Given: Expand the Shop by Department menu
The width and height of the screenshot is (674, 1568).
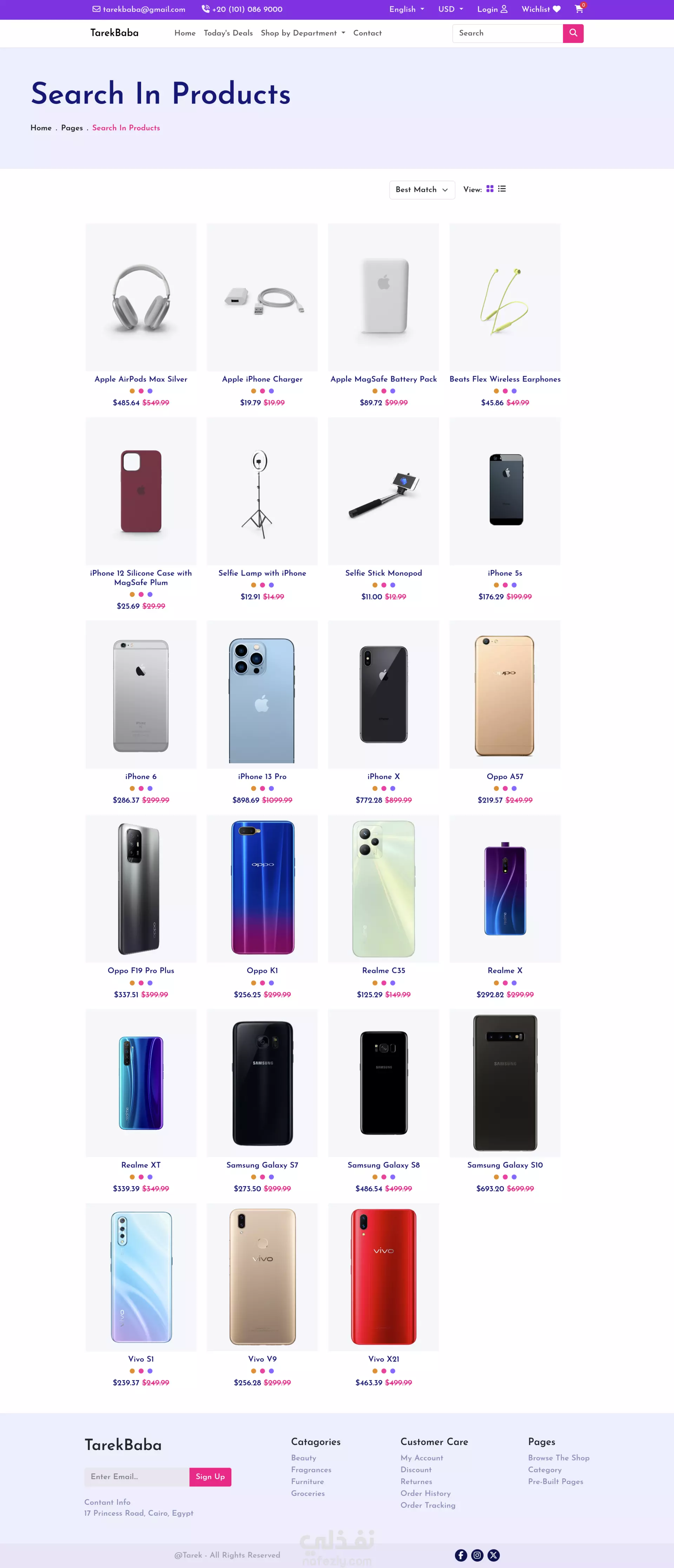Looking at the screenshot, I should [x=302, y=33].
